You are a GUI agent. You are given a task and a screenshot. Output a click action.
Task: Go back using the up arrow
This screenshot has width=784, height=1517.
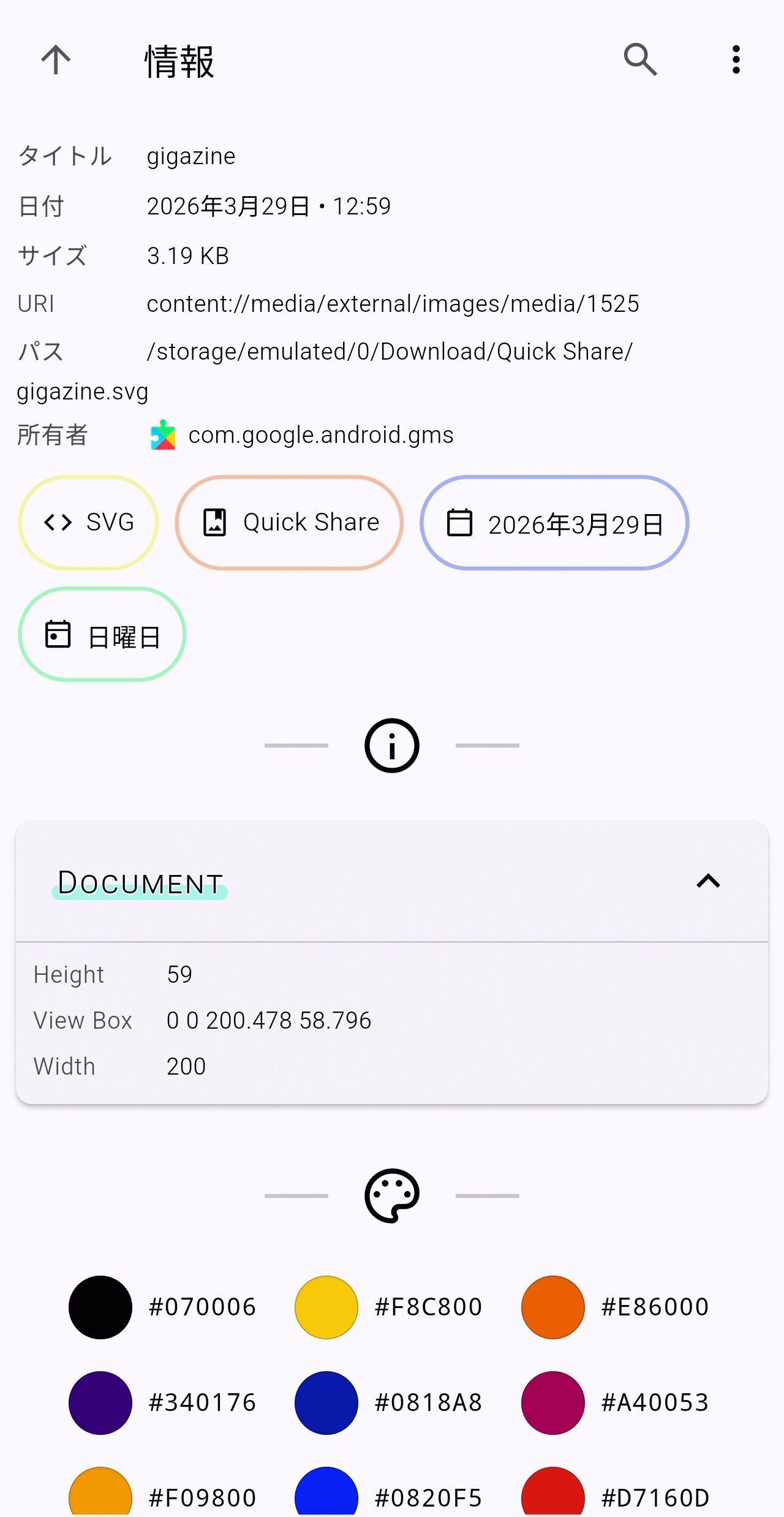(x=56, y=60)
